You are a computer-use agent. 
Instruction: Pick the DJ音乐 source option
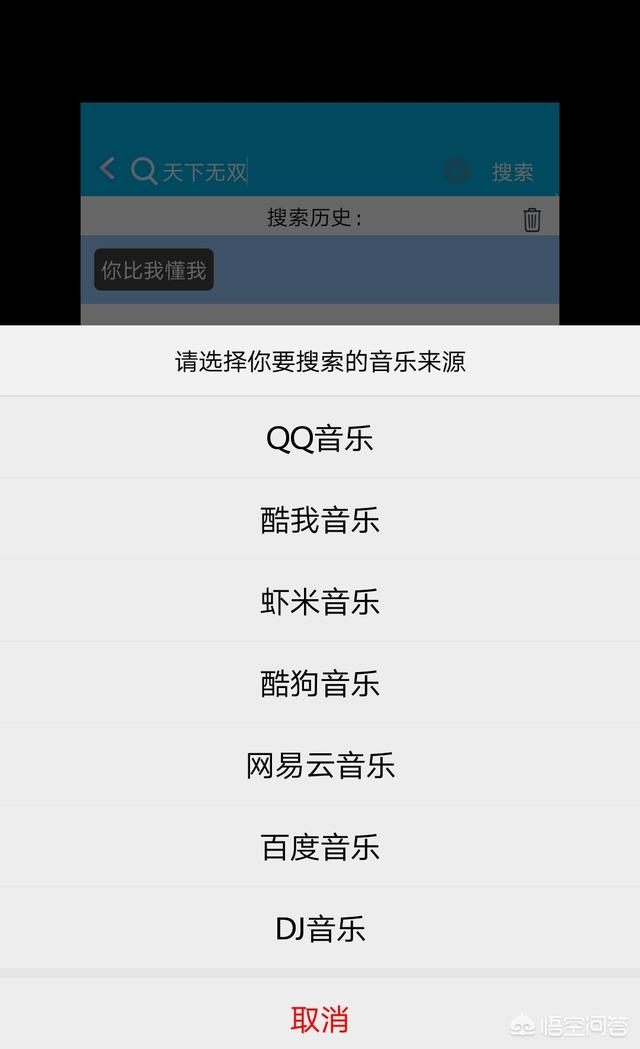tap(320, 929)
